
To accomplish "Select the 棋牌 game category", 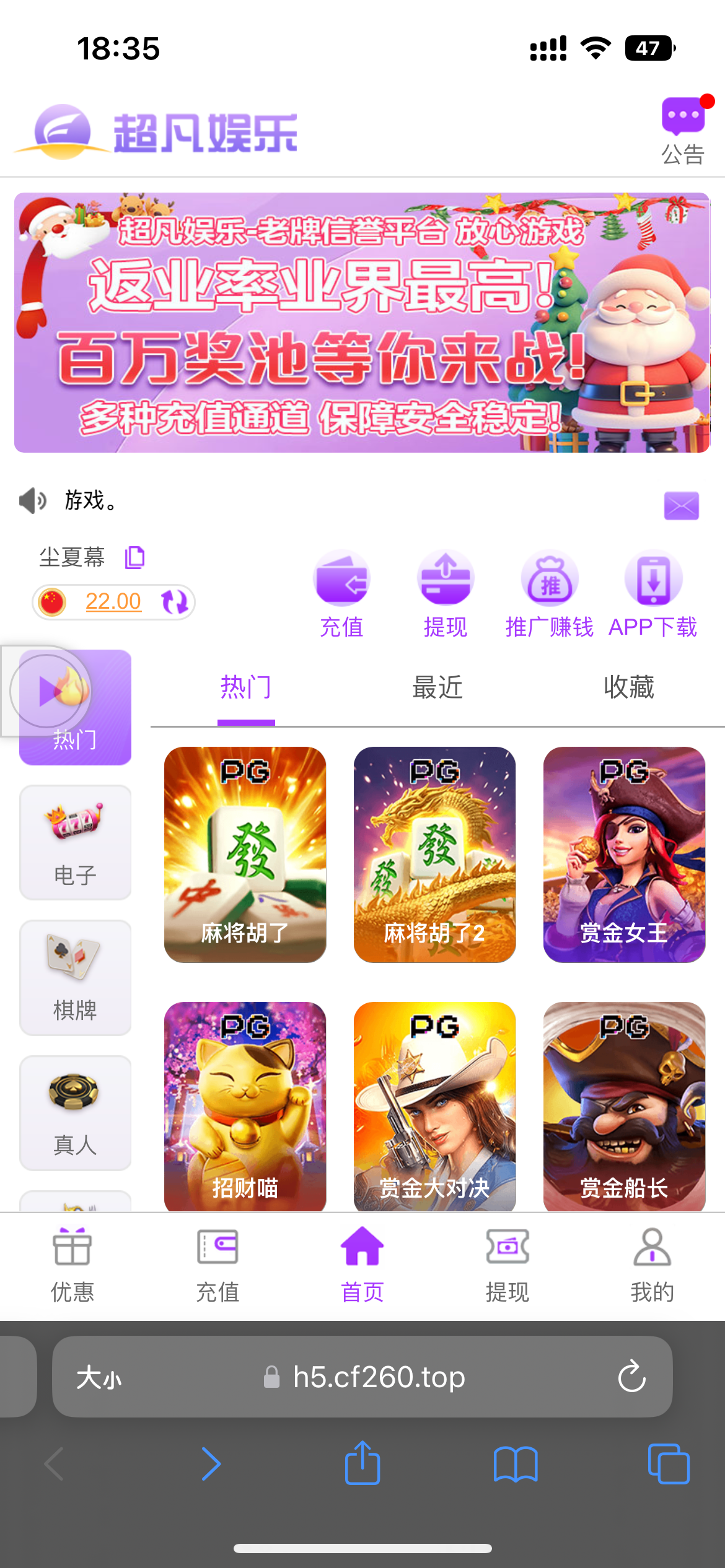I will pos(75,977).
